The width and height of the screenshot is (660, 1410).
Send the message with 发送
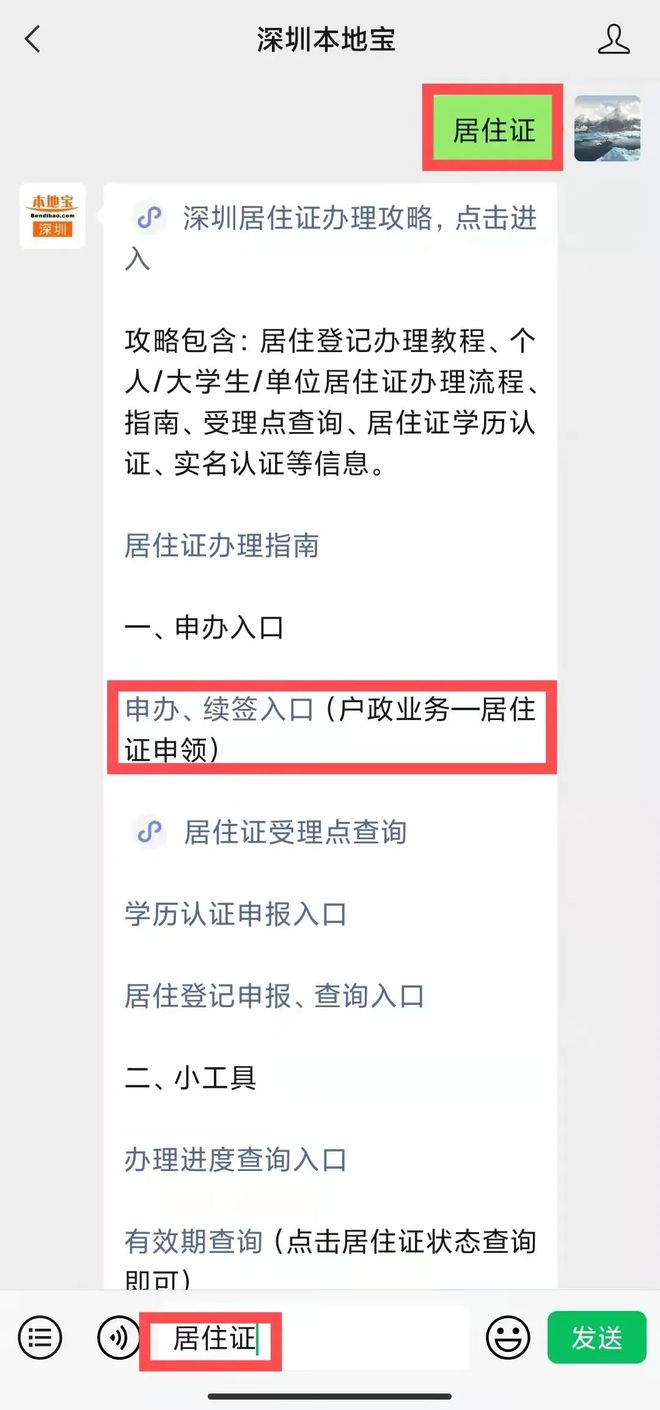coord(597,1338)
